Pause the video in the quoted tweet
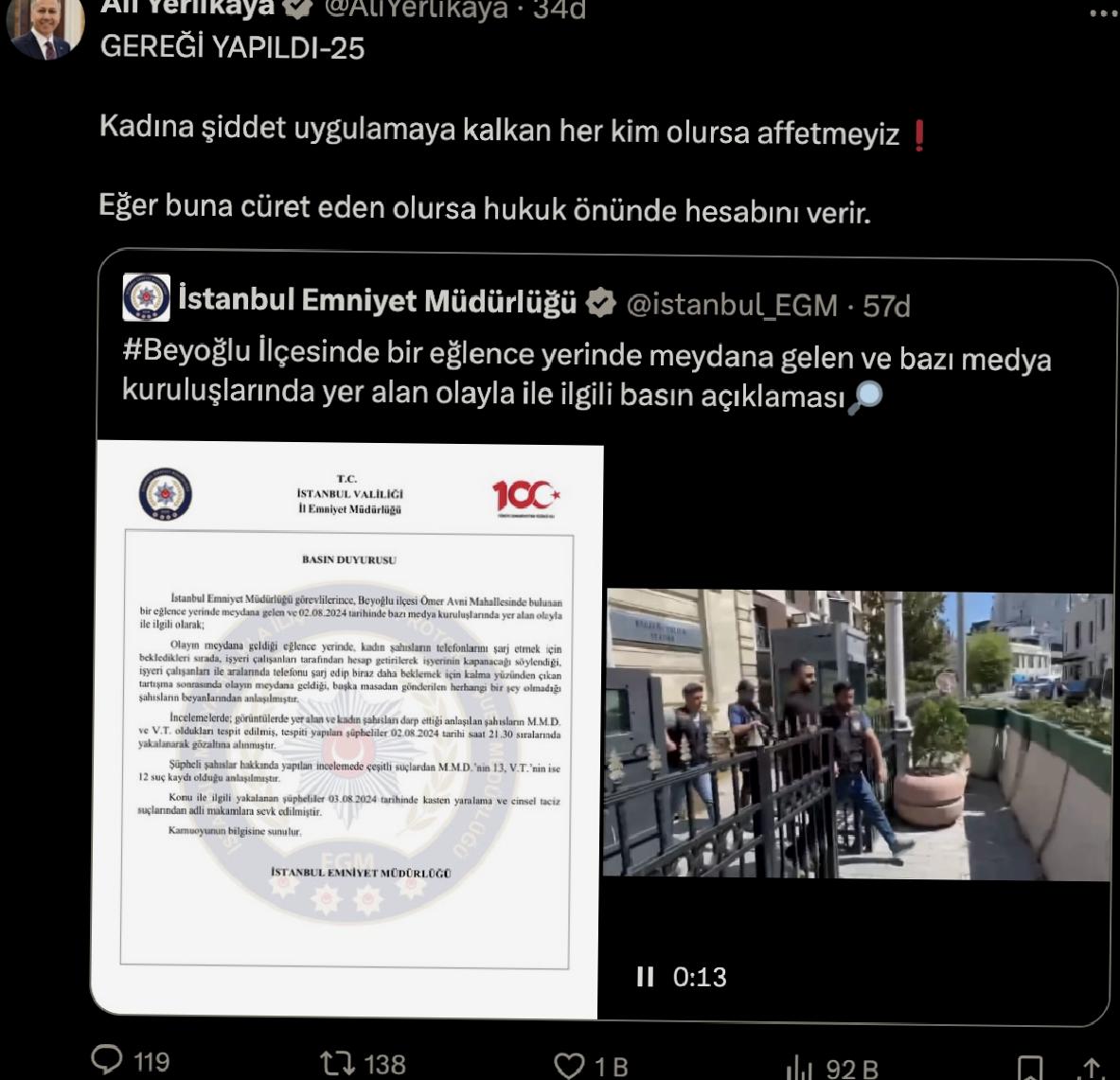The height and width of the screenshot is (1080, 1120). coord(646,976)
